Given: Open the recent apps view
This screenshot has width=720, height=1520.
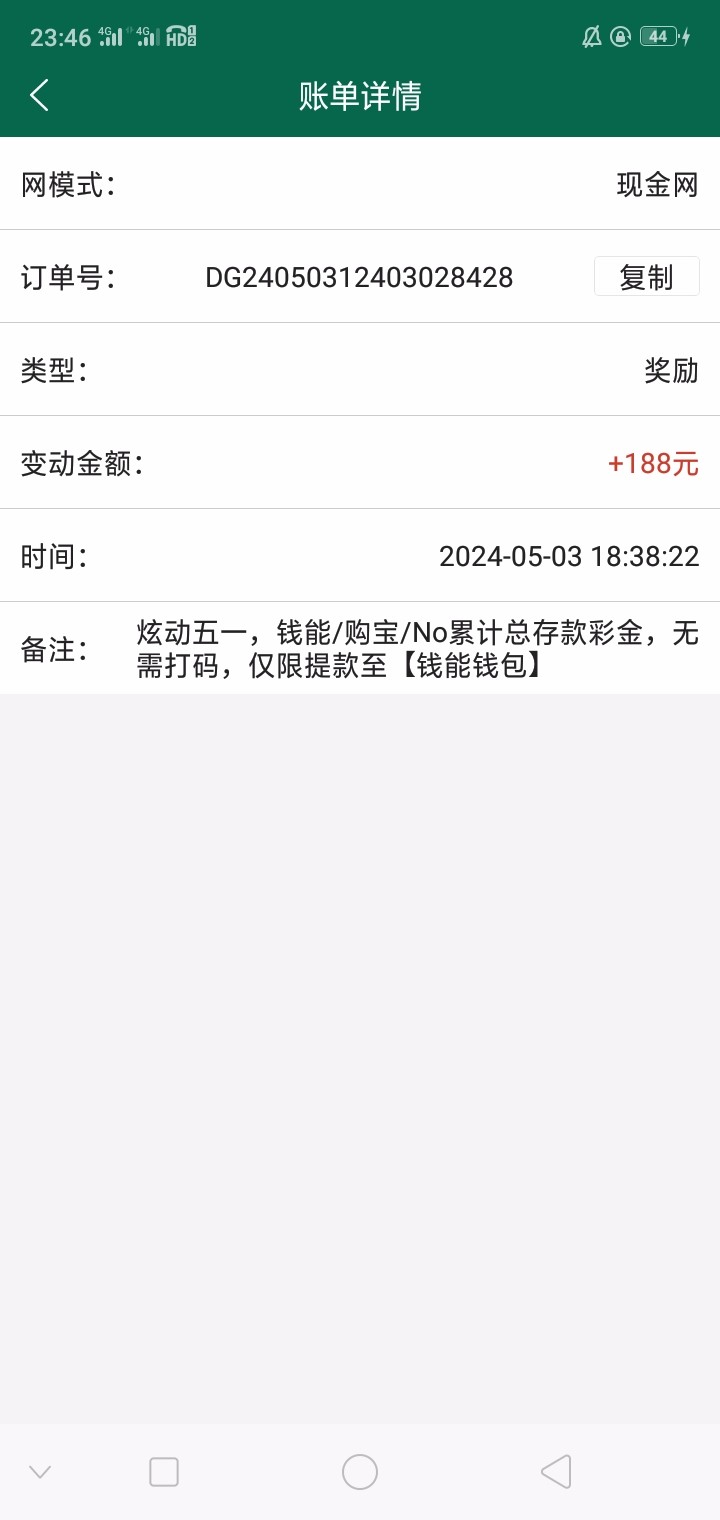Looking at the screenshot, I should pos(164,1472).
